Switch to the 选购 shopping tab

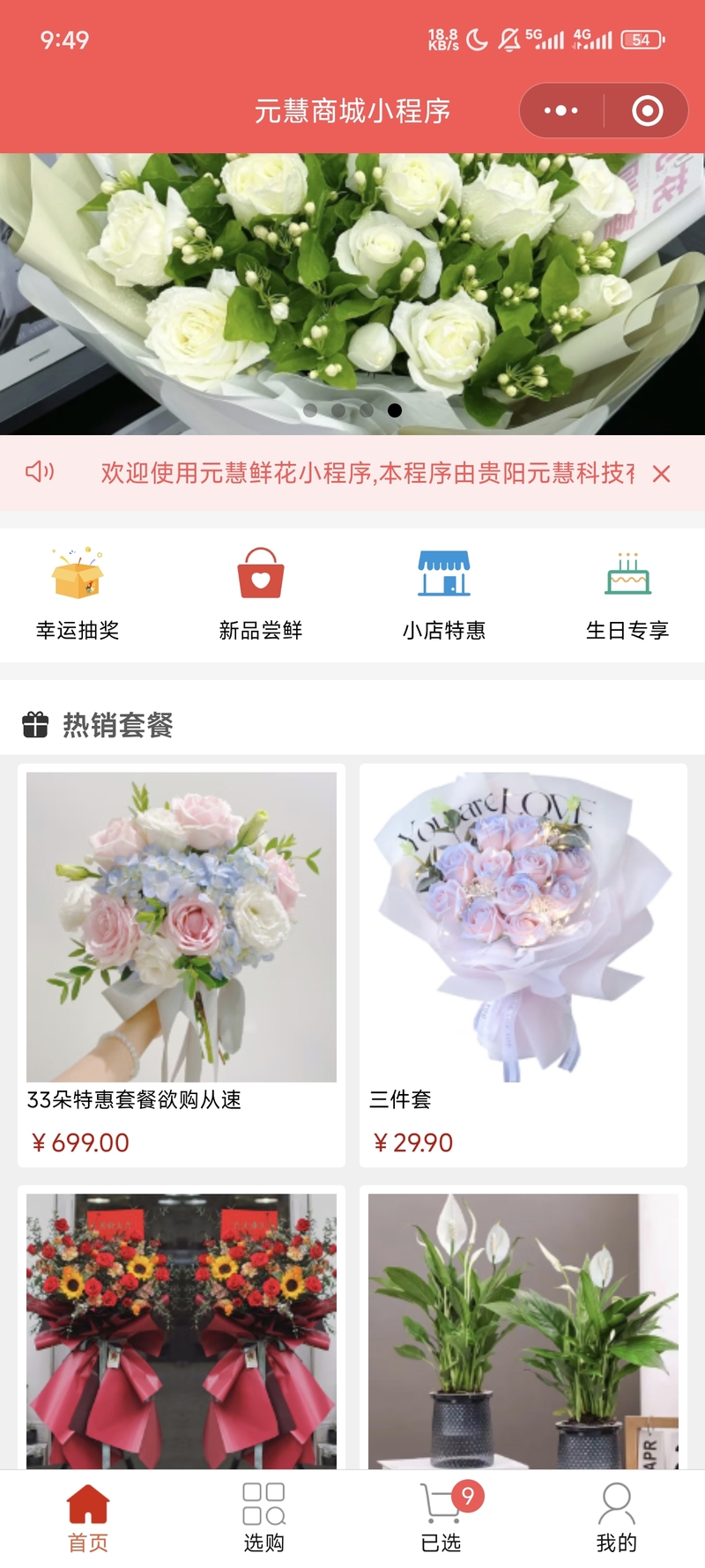[x=263, y=1517]
